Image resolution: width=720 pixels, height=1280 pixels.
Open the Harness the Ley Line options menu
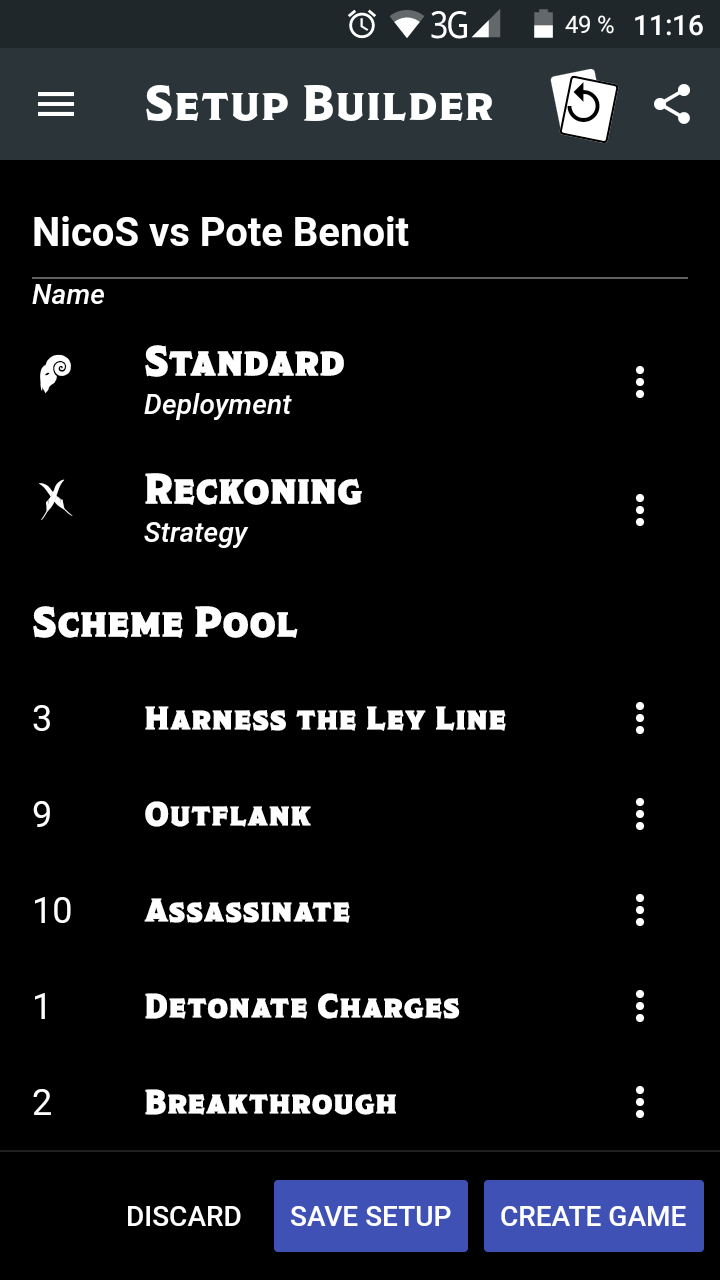pyautogui.click(x=639, y=718)
